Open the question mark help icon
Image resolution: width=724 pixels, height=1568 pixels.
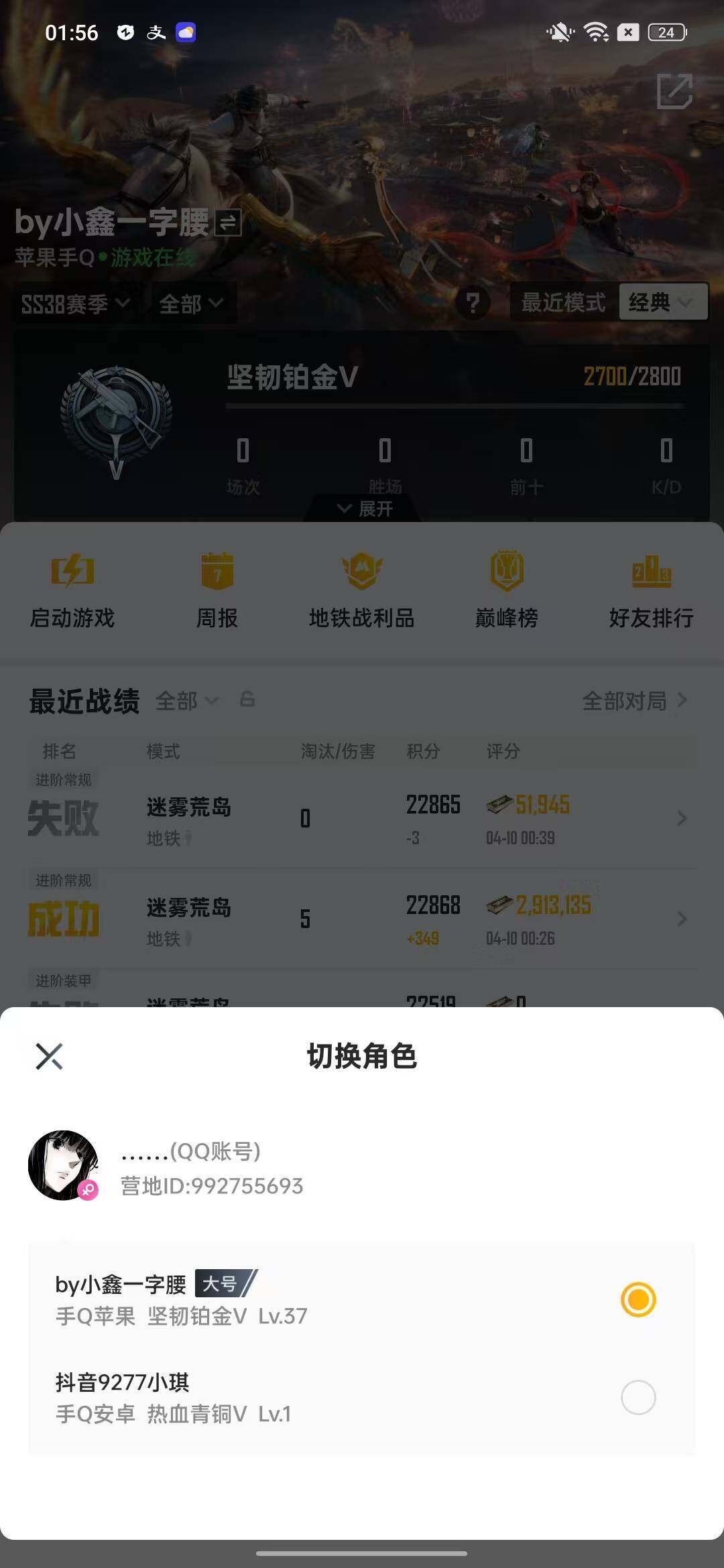(x=474, y=302)
